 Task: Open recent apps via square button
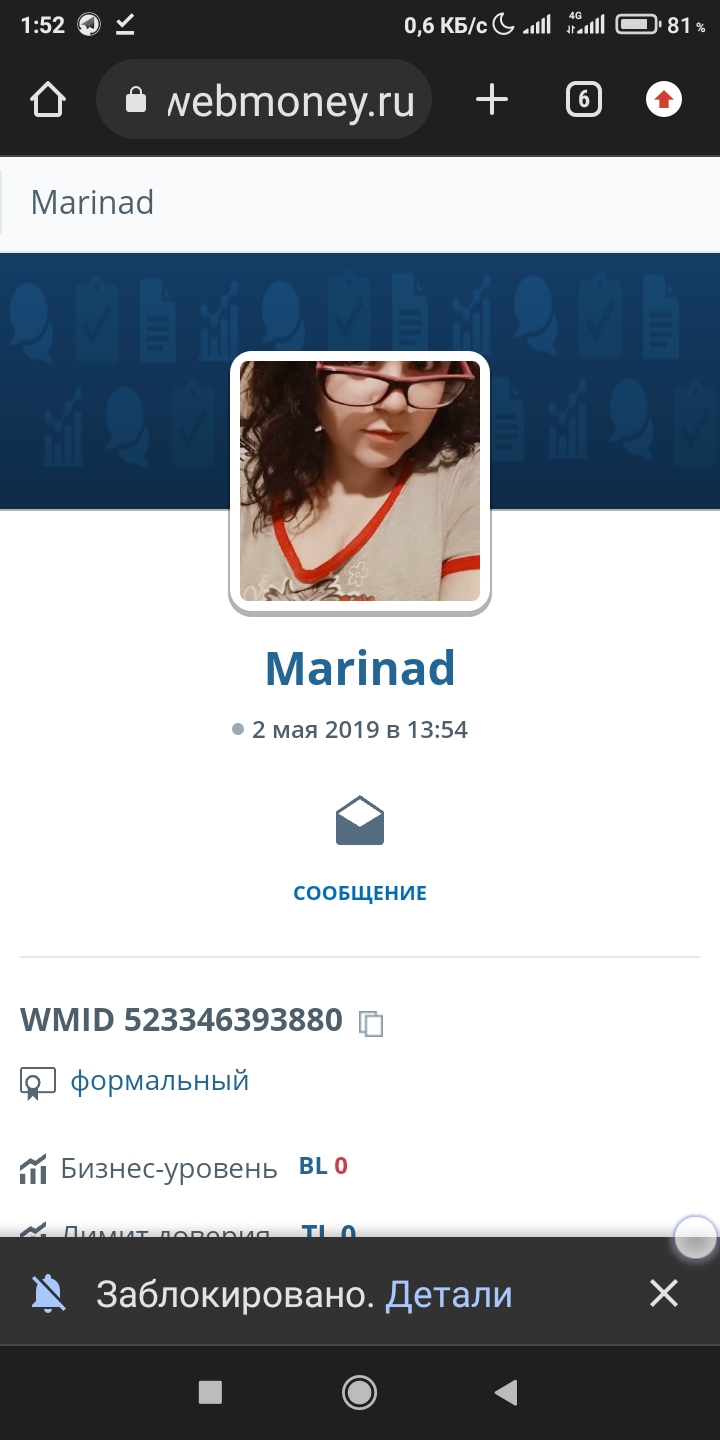tap(210, 1392)
